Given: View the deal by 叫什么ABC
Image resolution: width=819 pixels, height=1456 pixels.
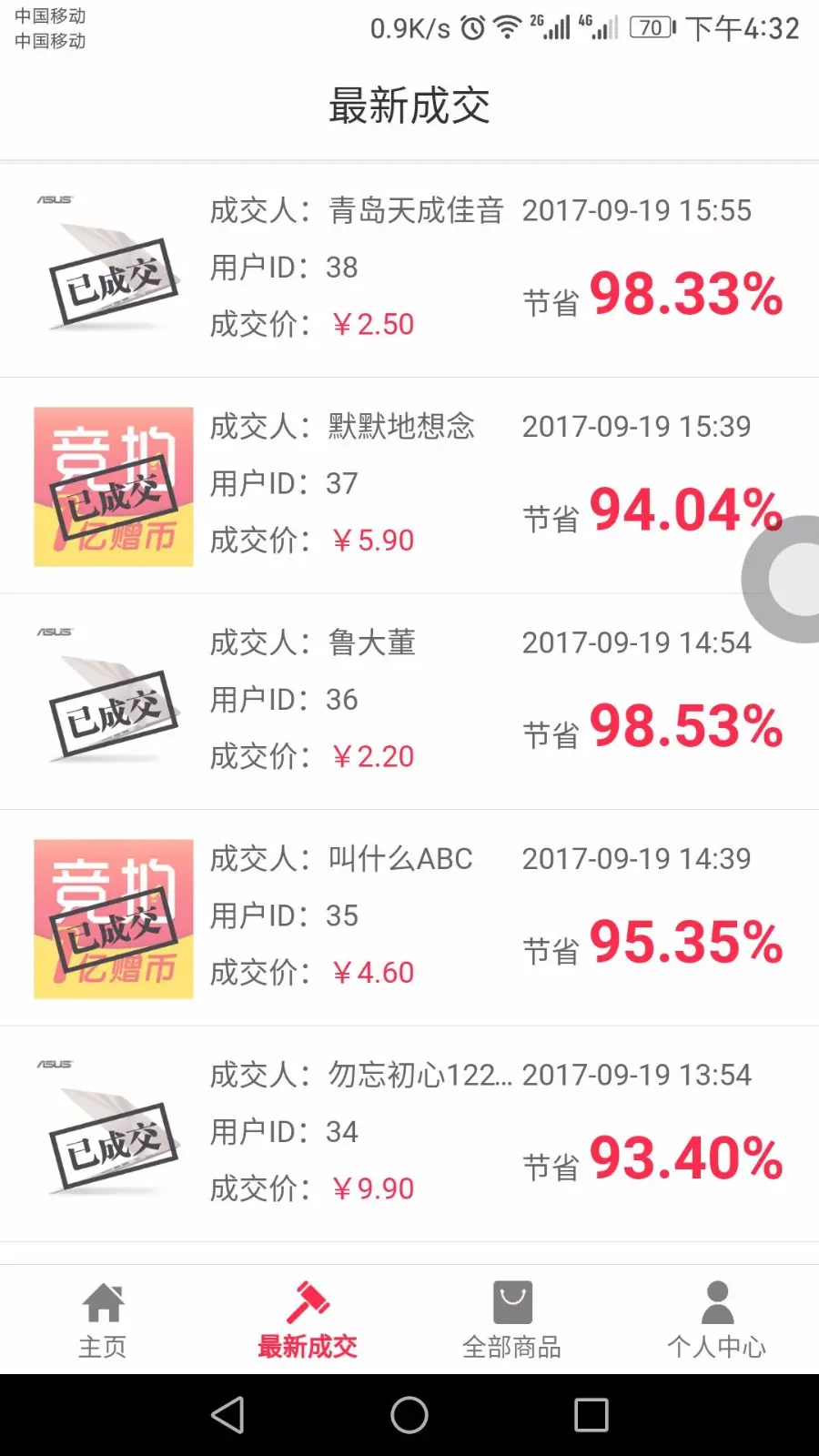Looking at the screenshot, I should tap(409, 917).
